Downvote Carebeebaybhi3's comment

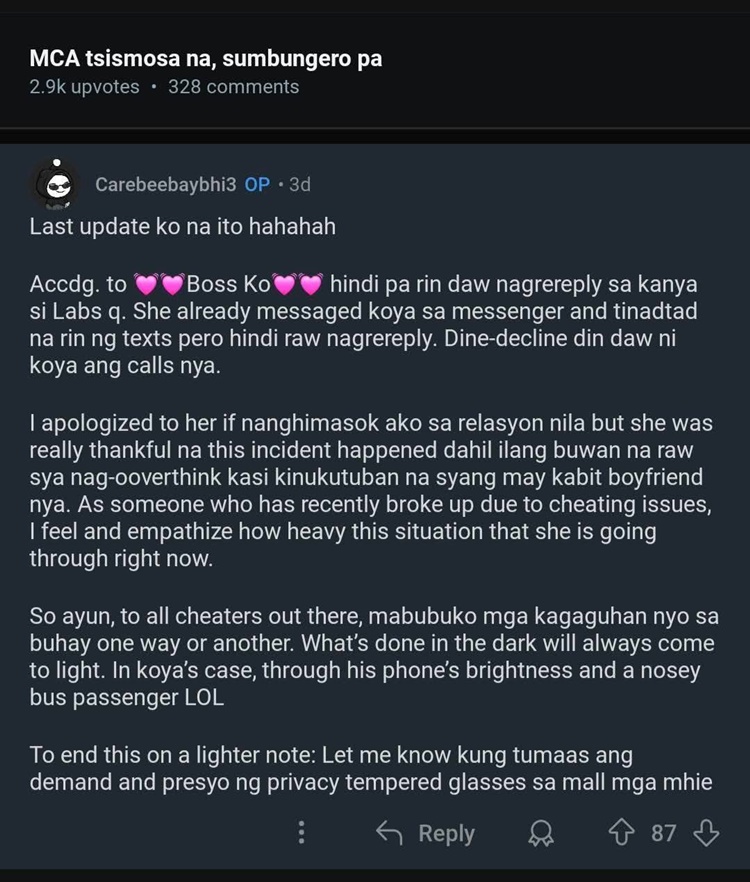click(706, 833)
